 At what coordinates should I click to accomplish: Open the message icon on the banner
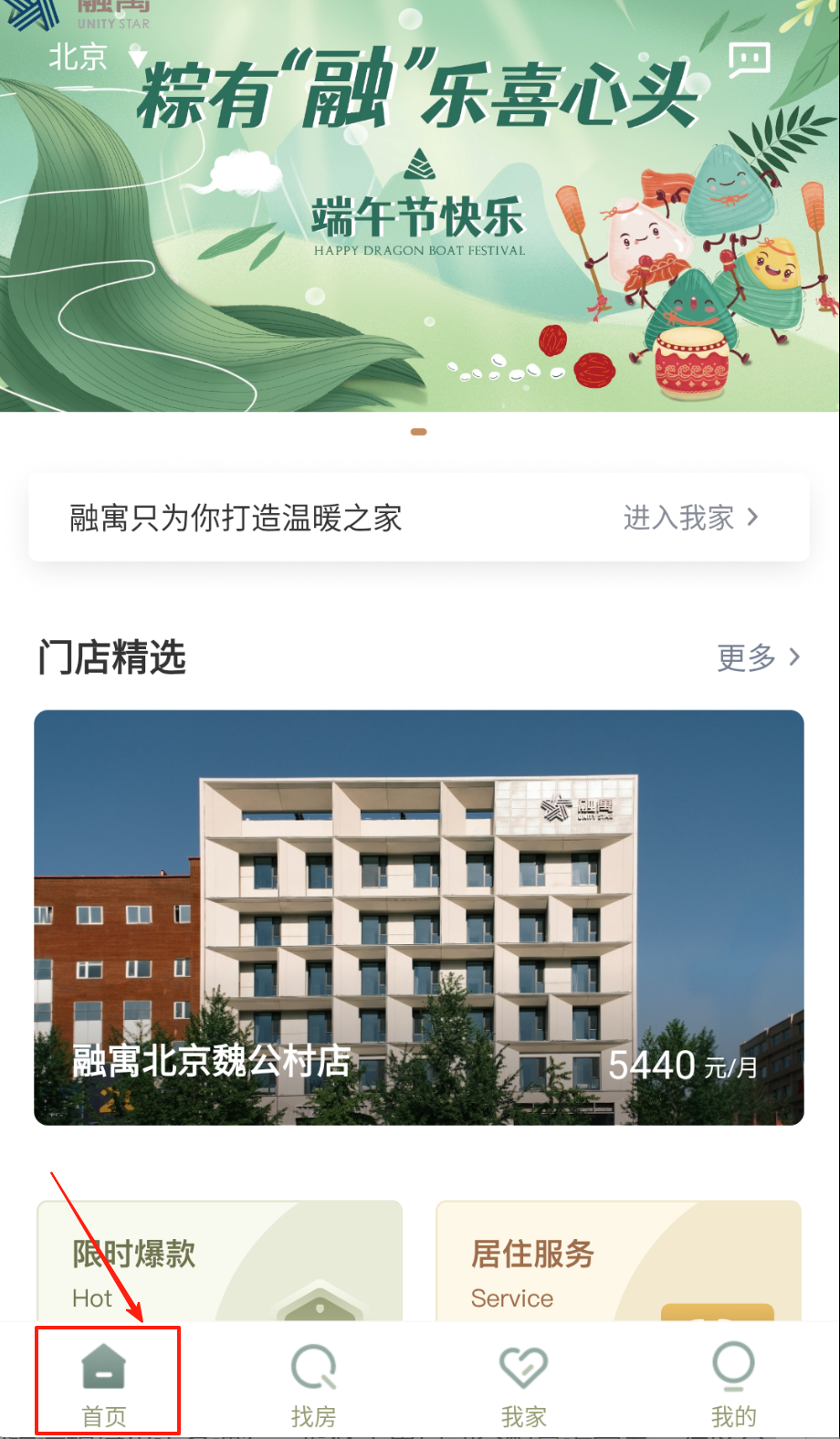pos(749,60)
